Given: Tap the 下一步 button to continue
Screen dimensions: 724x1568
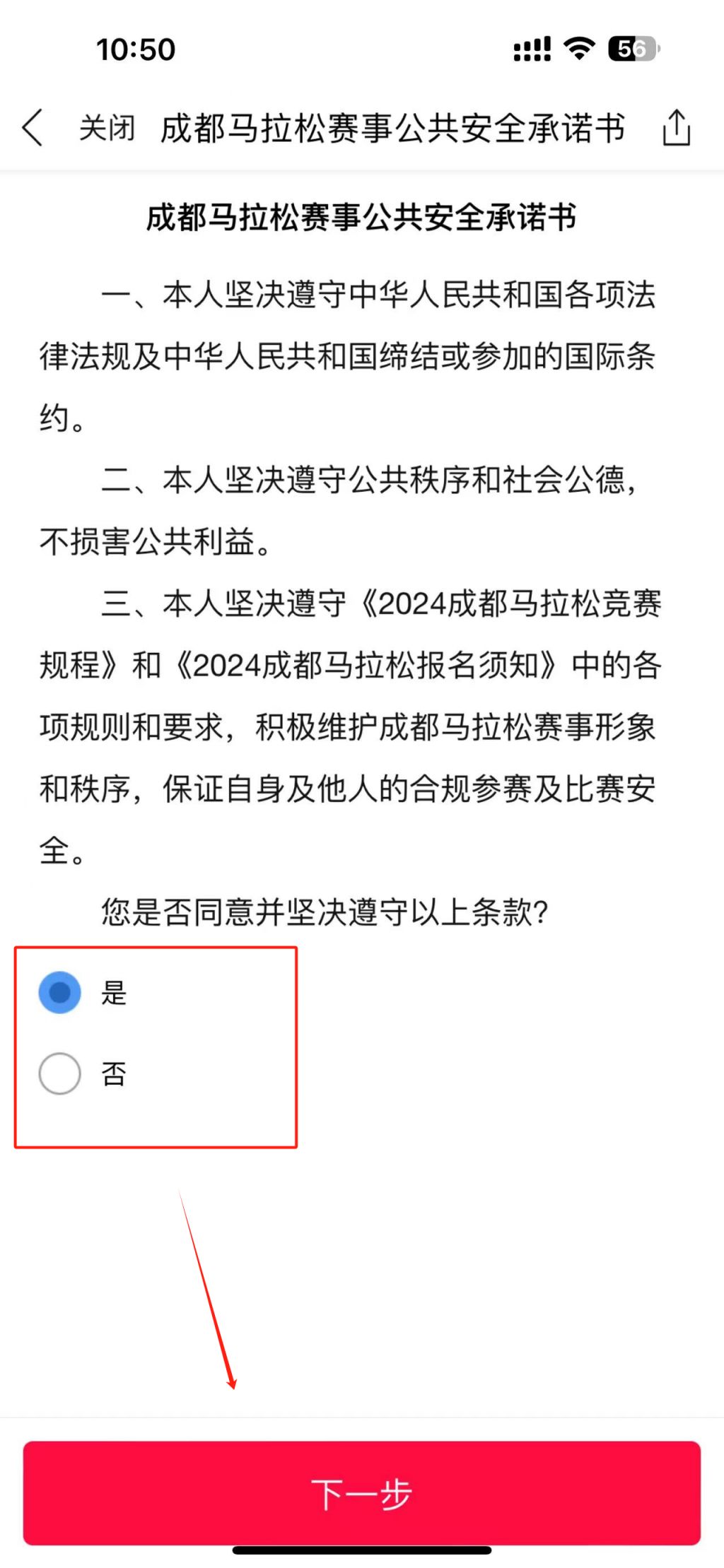Looking at the screenshot, I should pyautogui.click(x=362, y=1493).
